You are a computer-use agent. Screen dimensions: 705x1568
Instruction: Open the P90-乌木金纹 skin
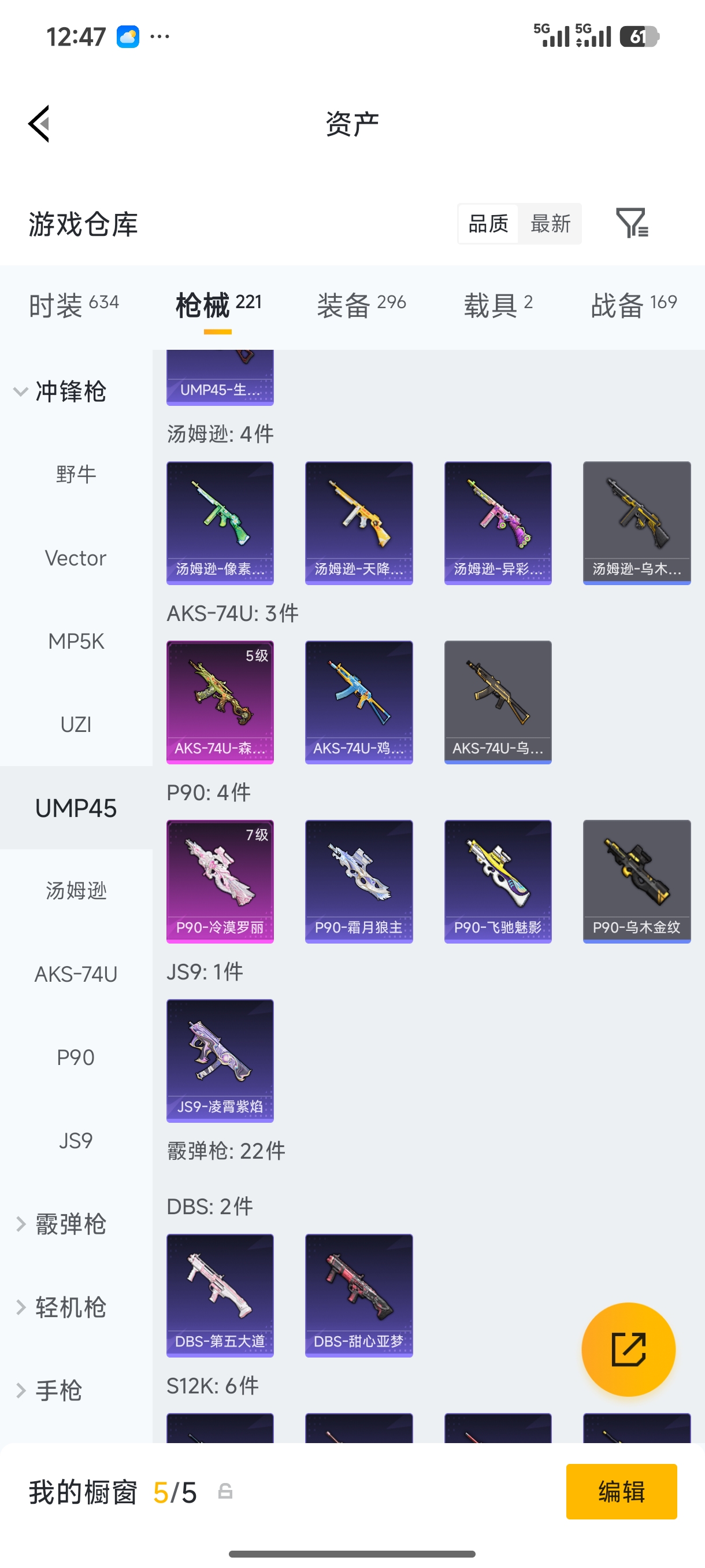[636, 881]
